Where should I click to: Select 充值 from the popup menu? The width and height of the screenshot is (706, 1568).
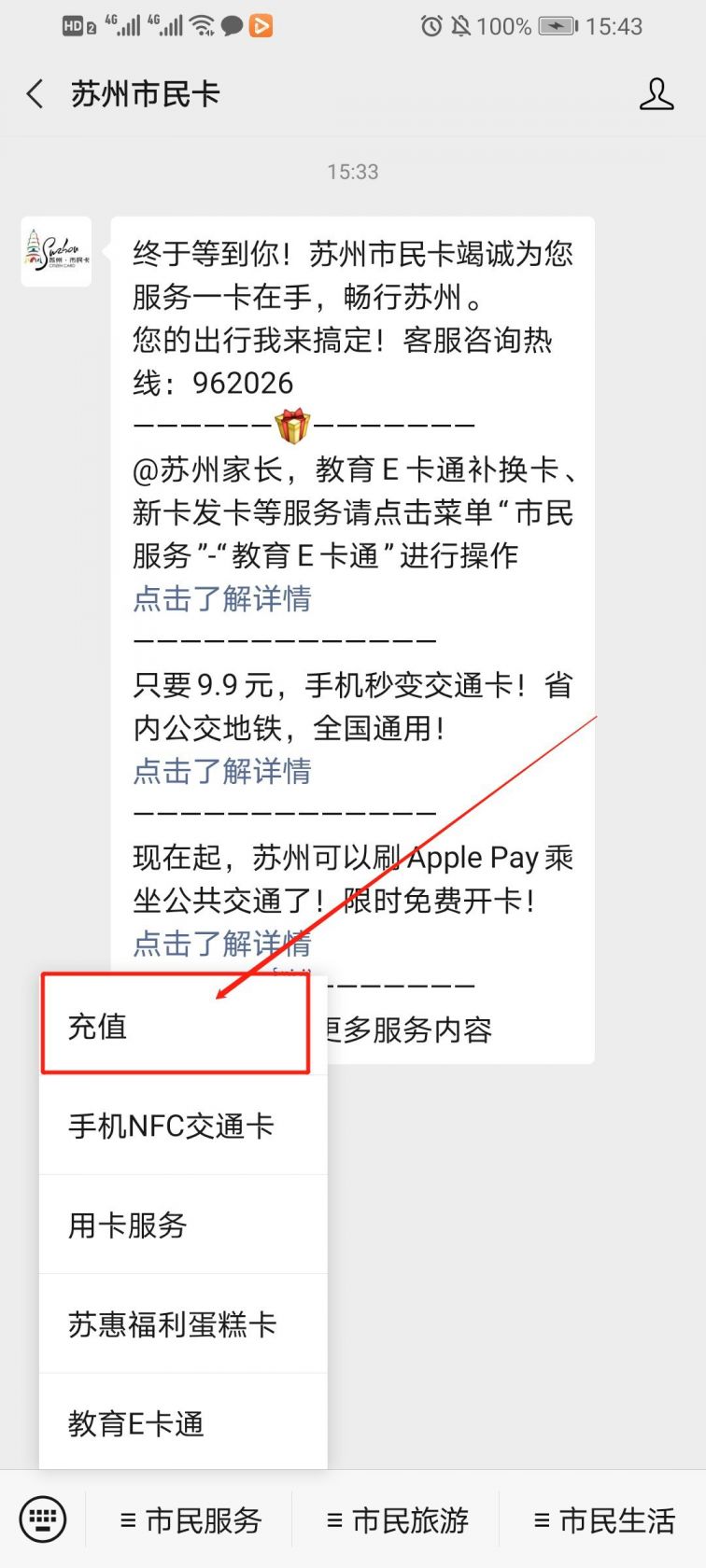tap(175, 1026)
